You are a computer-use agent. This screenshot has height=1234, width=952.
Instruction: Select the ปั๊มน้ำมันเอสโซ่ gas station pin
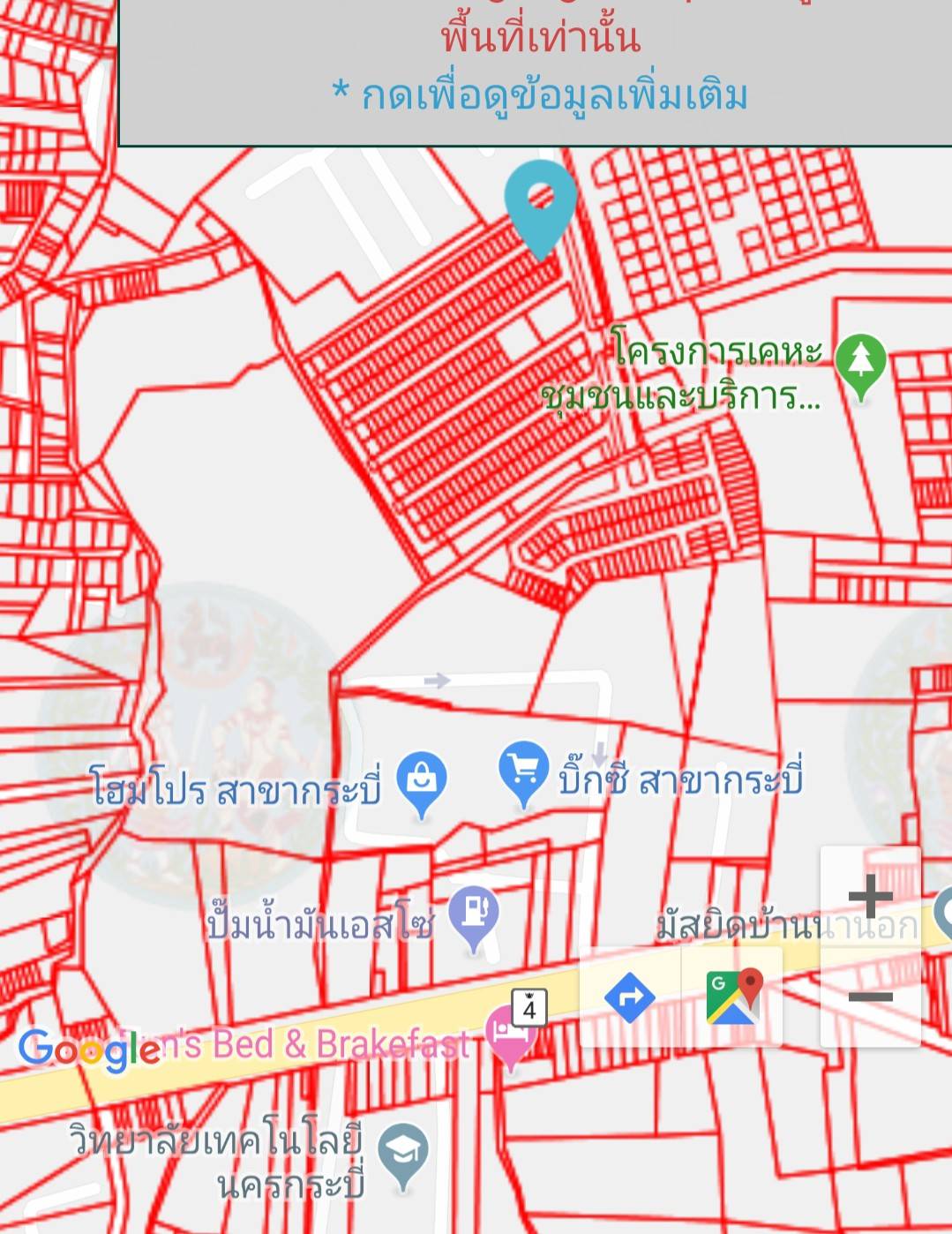click(474, 914)
